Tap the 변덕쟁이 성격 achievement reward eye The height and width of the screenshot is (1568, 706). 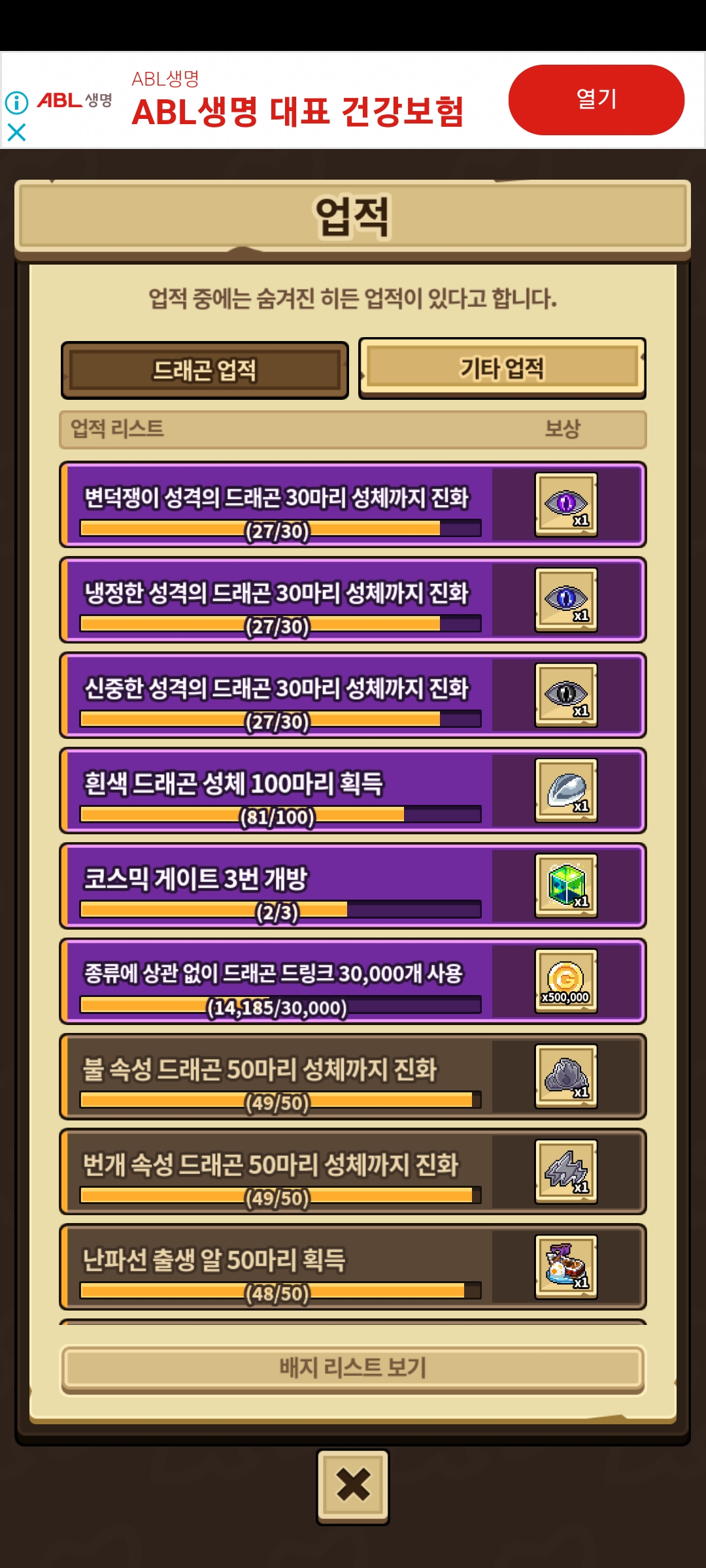pos(566,504)
